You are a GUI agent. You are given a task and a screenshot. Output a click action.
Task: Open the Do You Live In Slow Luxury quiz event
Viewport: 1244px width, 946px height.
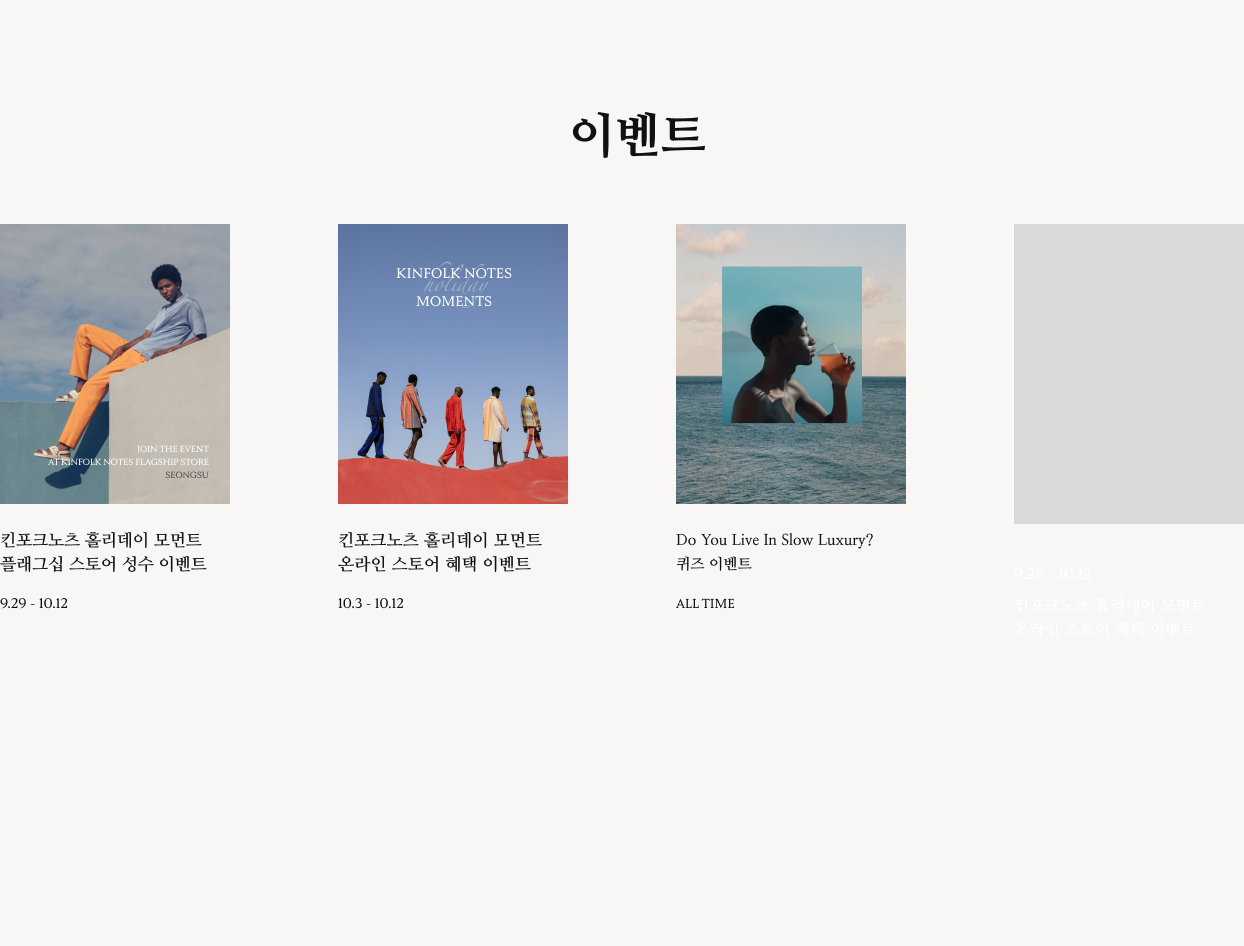click(x=790, y=364)
